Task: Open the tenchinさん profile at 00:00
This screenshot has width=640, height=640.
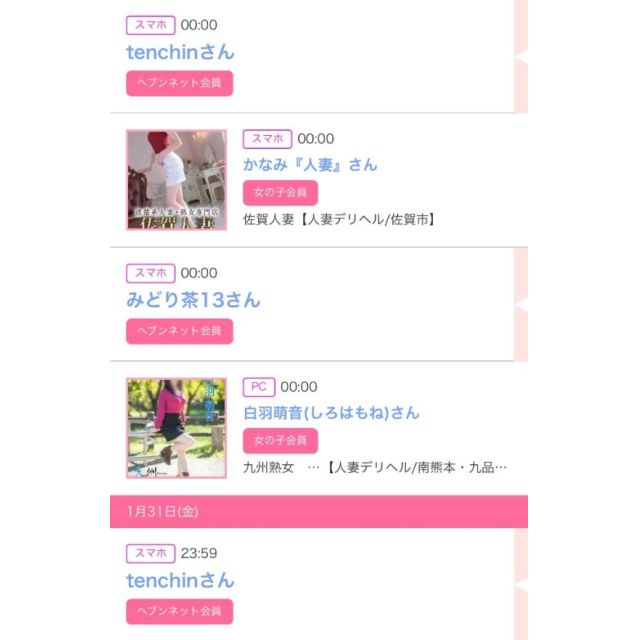Action: click(180, 52)
